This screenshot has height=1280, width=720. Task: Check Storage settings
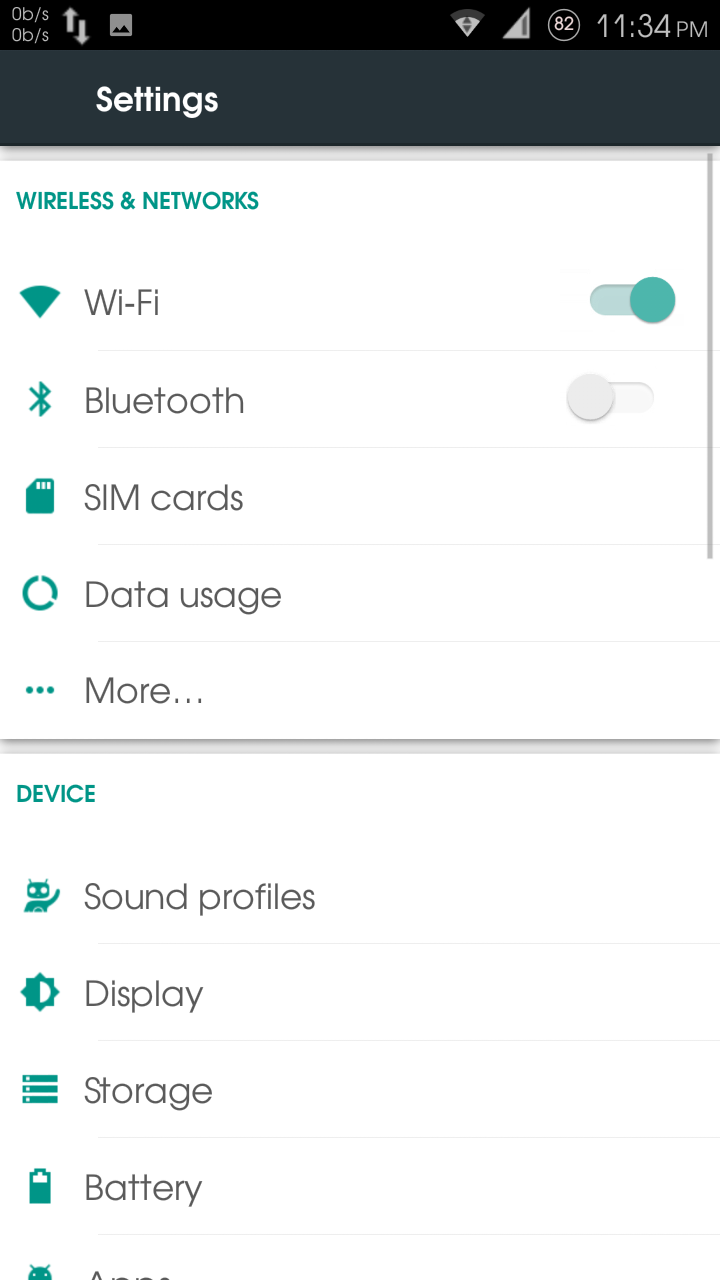148,1091
